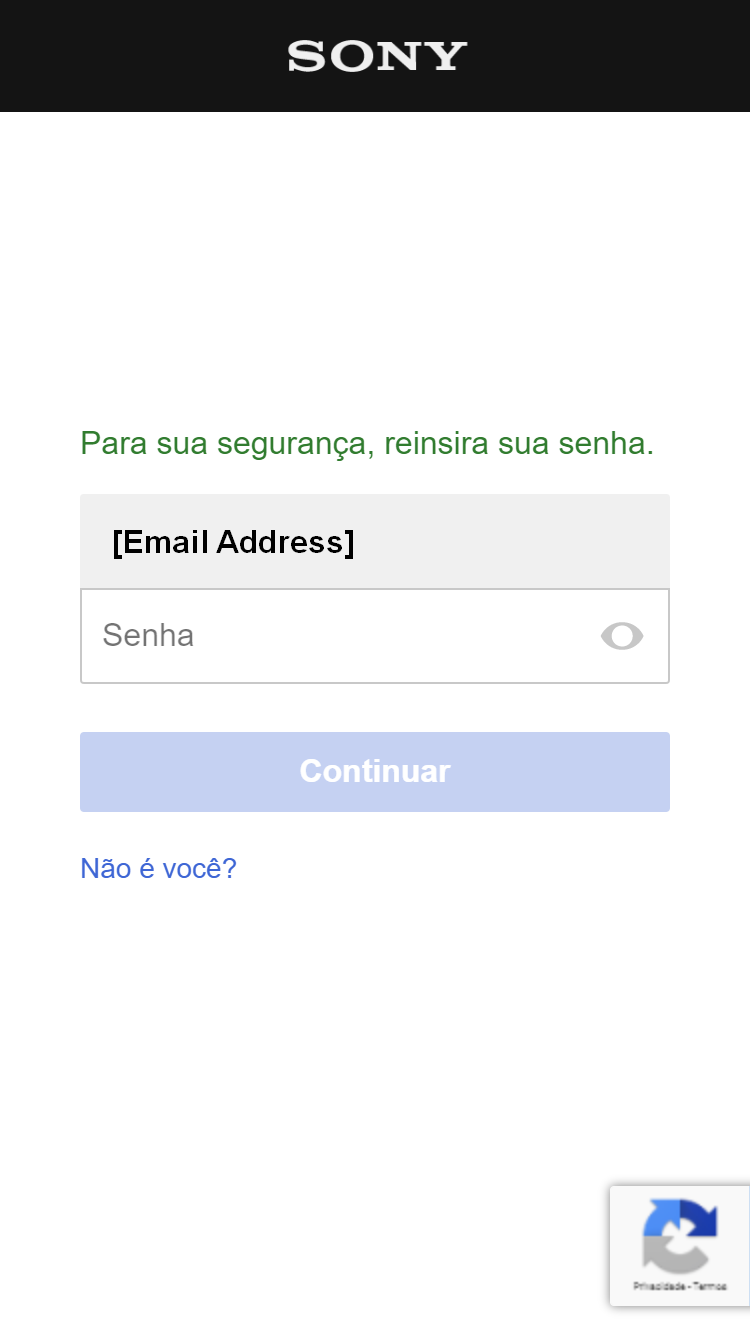
Task: Click the security warning message text
Action: click(x=366, y=443)
